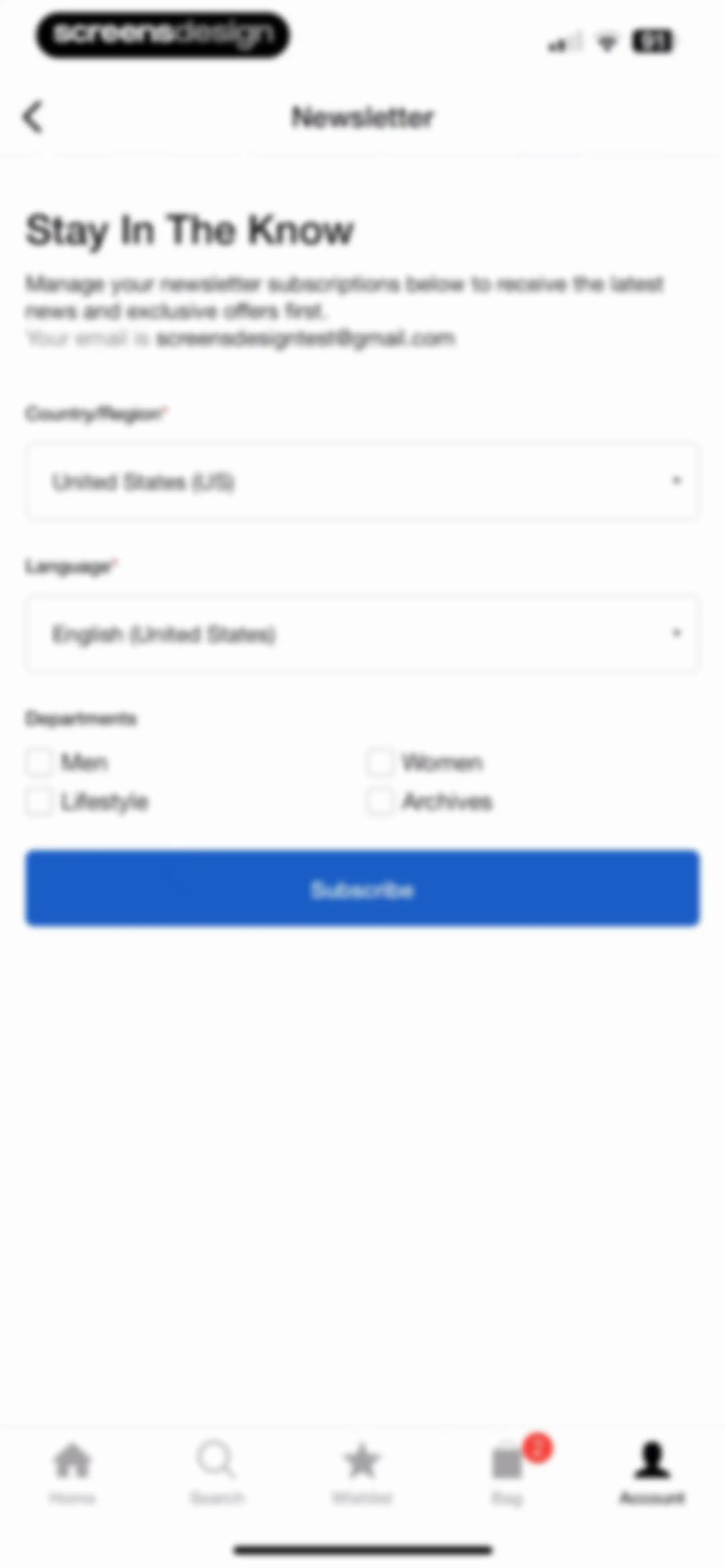This screenshot has width=725, height=1568.
Task: Tick the Archives department checkbox
Action: (380, 801)
